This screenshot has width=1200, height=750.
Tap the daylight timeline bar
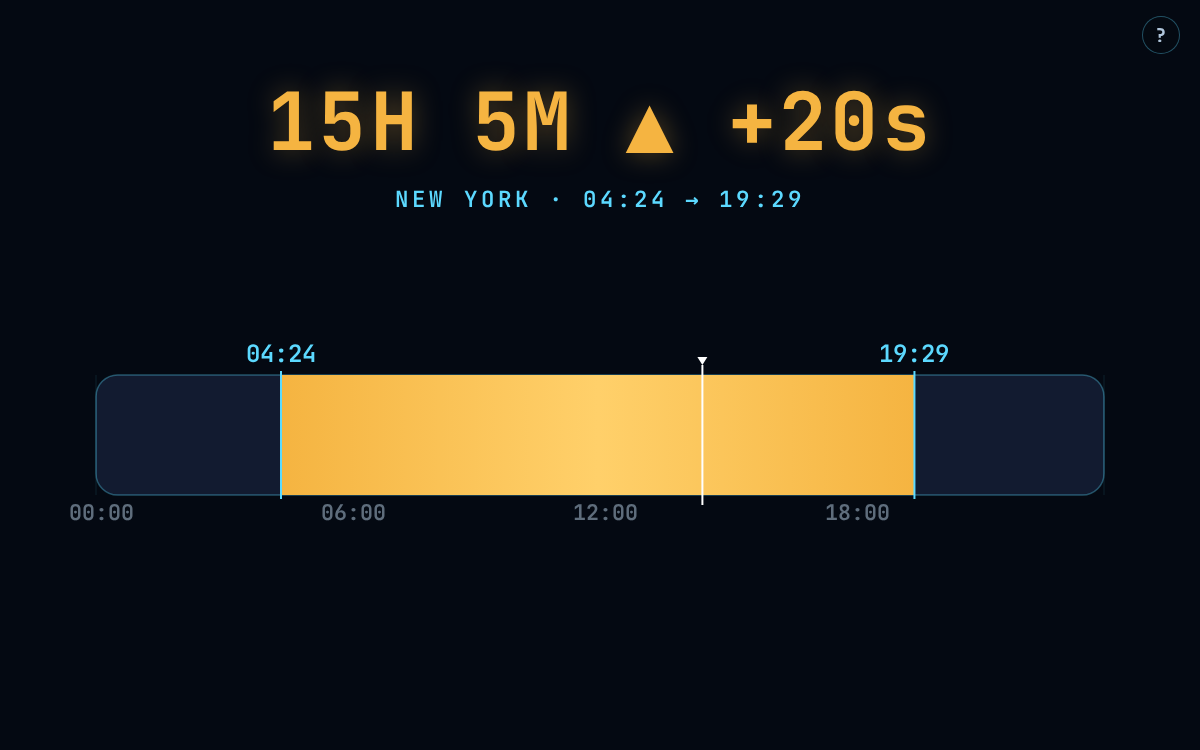(x=600, y=435)
